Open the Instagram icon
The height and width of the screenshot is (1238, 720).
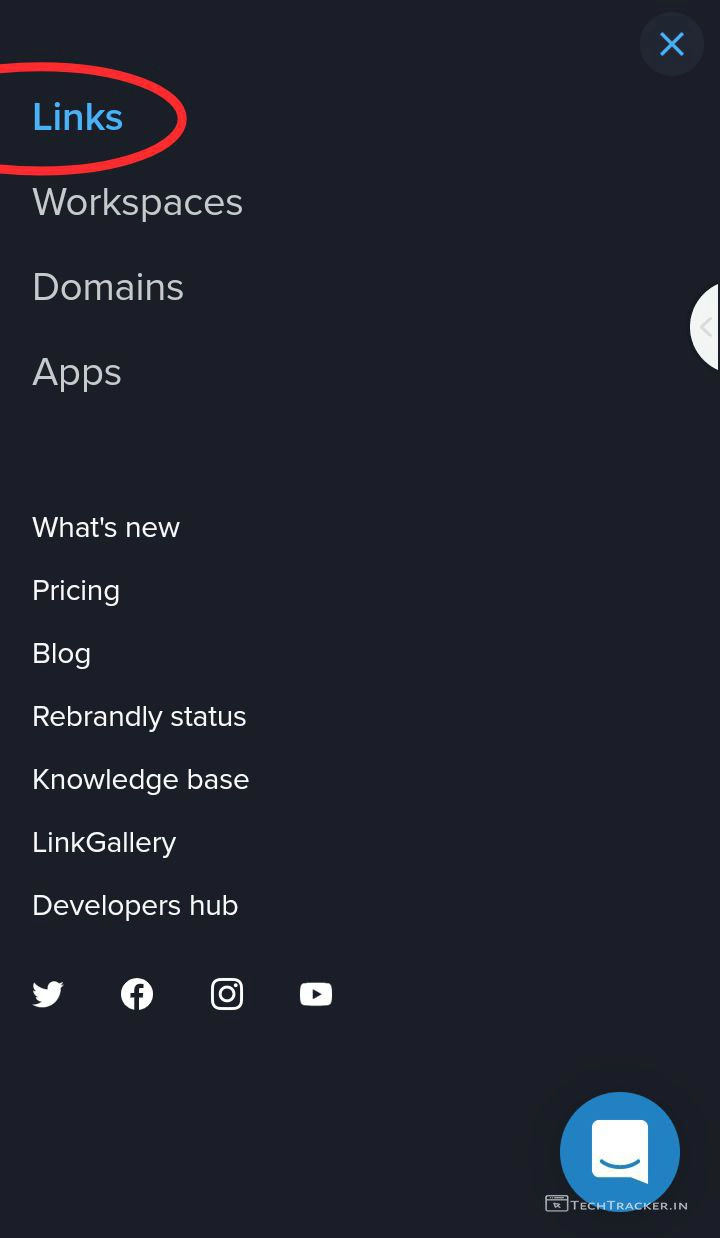227,994
